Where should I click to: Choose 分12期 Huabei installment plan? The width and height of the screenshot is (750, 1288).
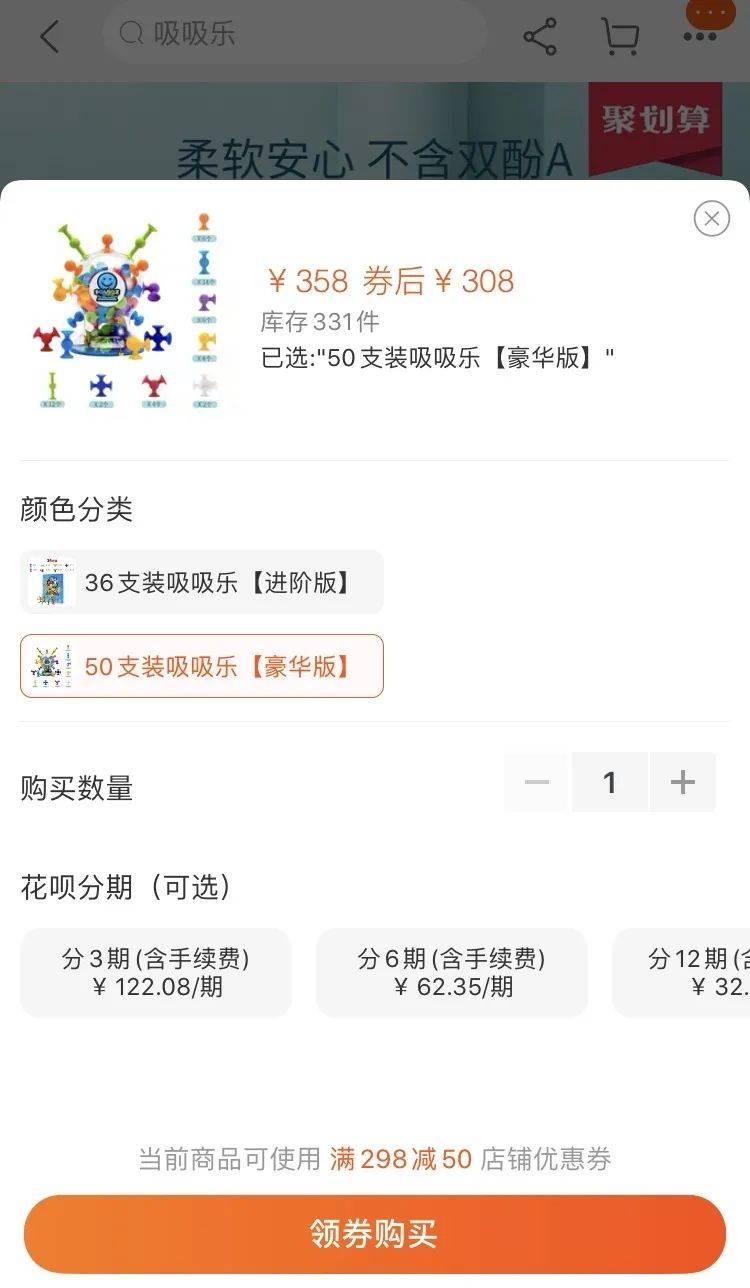pyautogui.click(x=690, y=972)
